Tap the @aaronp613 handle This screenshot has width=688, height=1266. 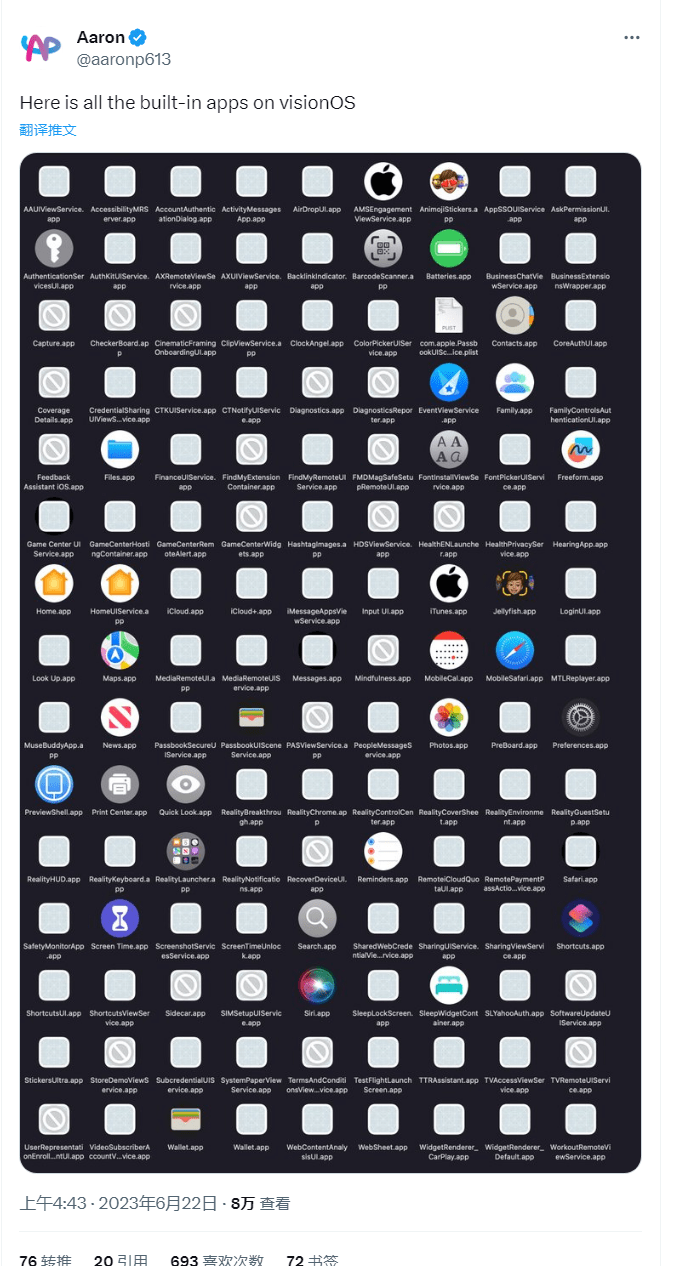click(x=124, y=59)
